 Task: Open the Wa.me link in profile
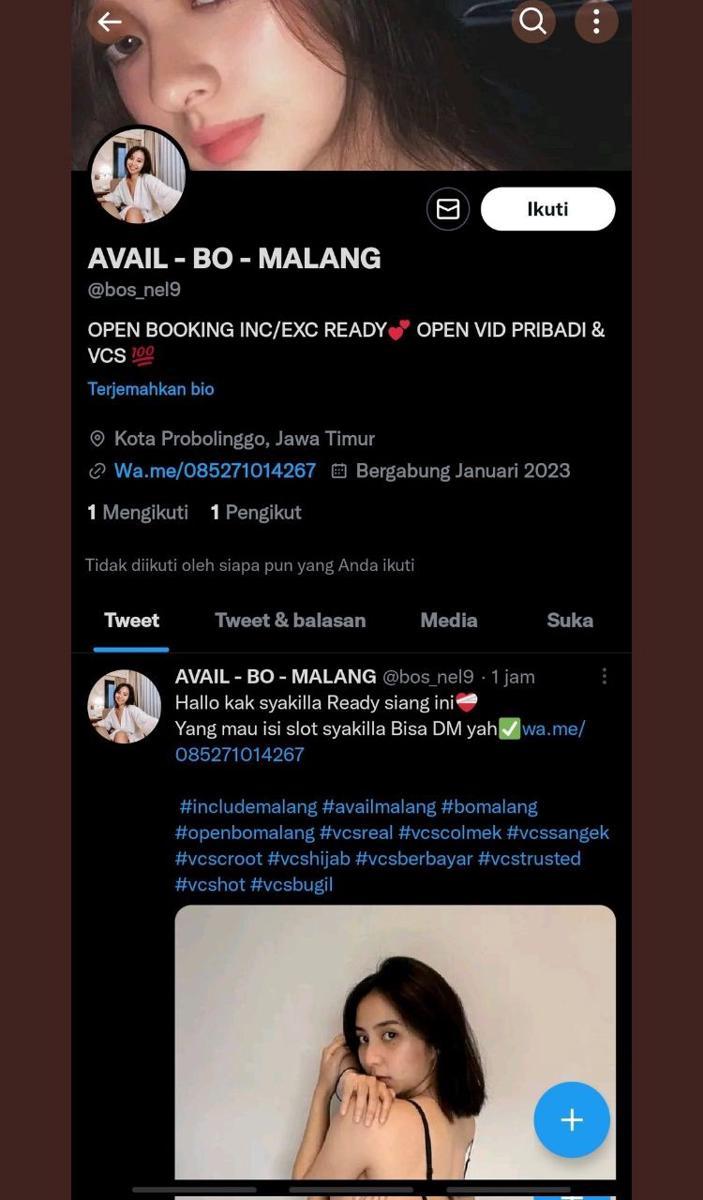[x=214, y=470]
